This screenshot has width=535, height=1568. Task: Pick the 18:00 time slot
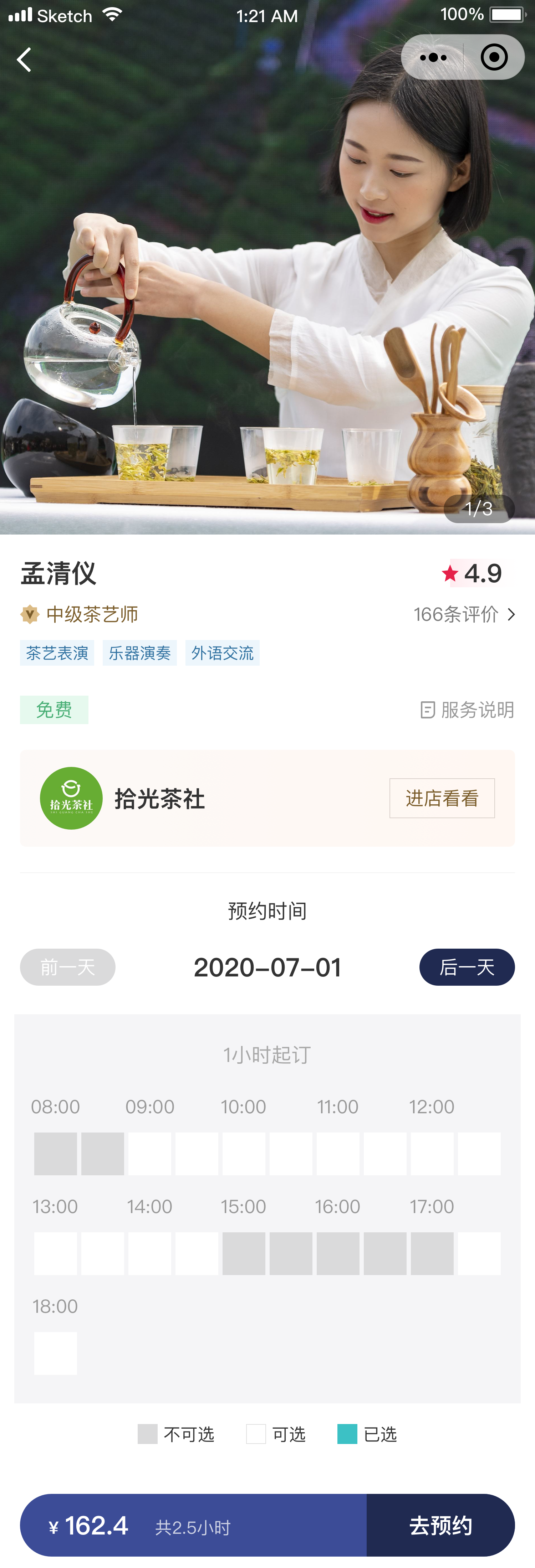tap(55, 1353)
